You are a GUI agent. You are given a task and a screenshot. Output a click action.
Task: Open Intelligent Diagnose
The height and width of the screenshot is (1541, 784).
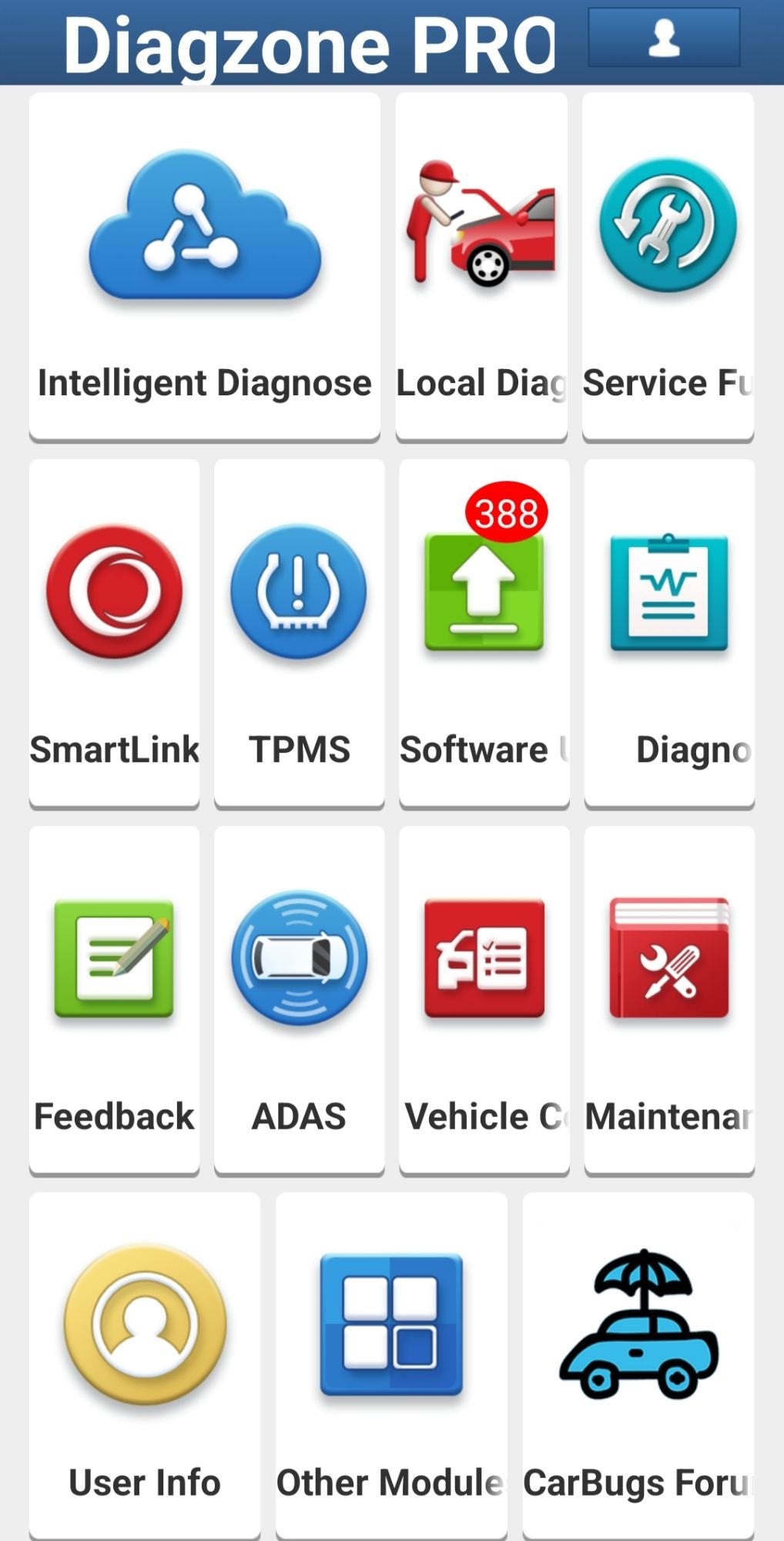[204, 266]
